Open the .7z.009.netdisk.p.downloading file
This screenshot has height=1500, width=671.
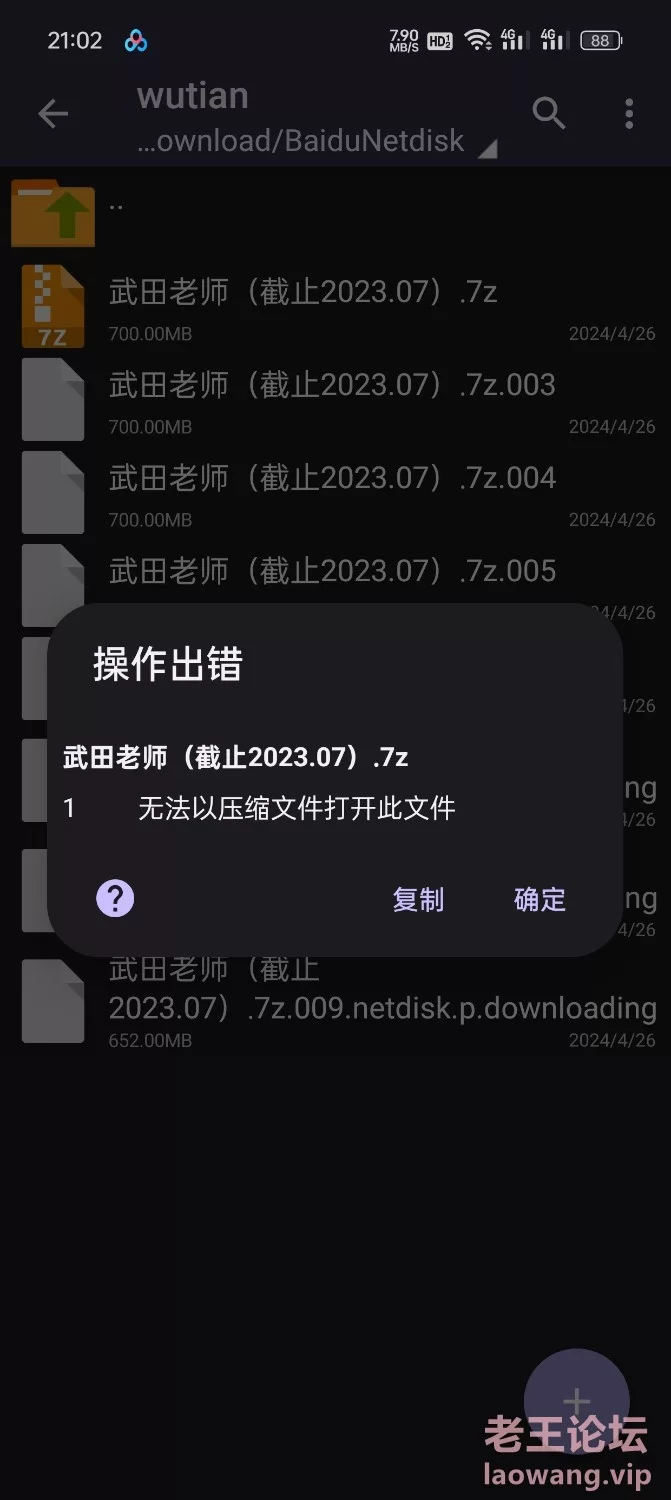335,1001
